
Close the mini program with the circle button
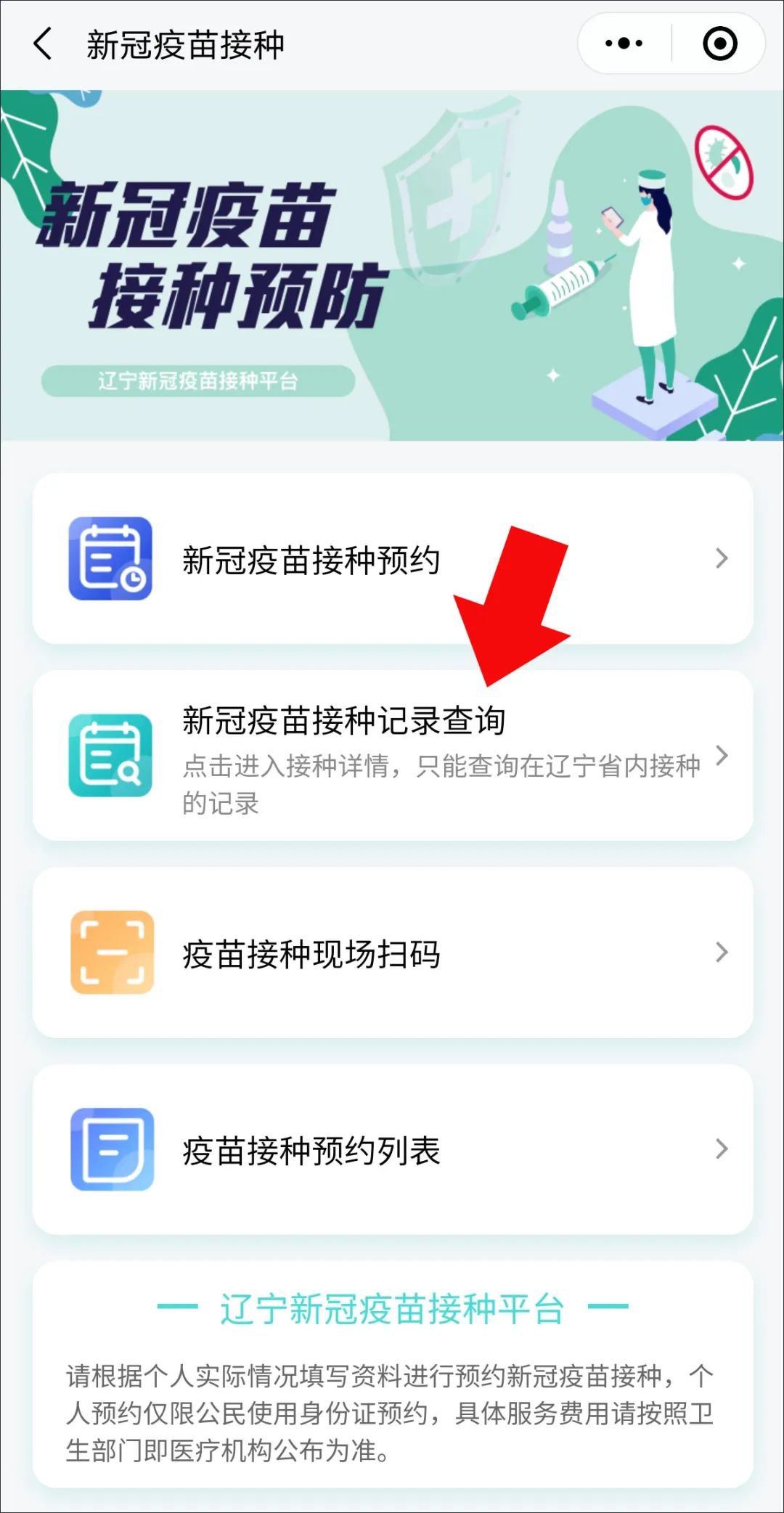(x=719, y=44)
